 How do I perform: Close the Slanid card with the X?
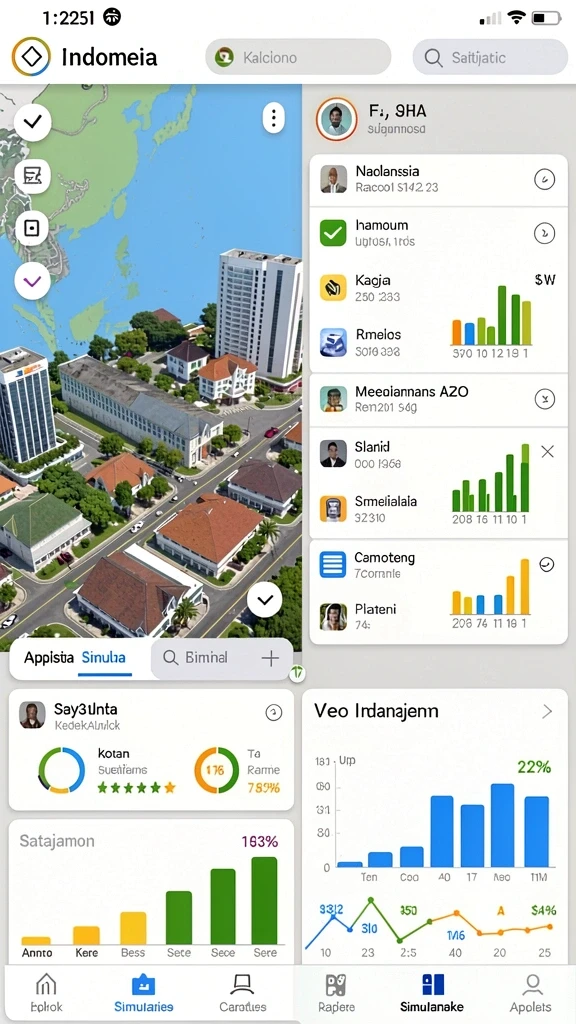click(x=547, y=451)
